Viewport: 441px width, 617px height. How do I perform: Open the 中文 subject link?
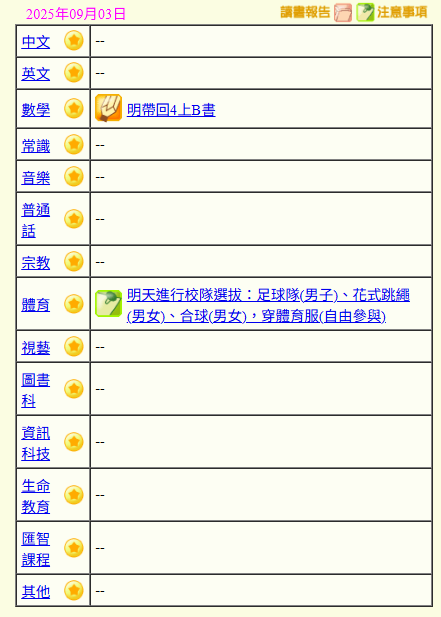(36, 42)
